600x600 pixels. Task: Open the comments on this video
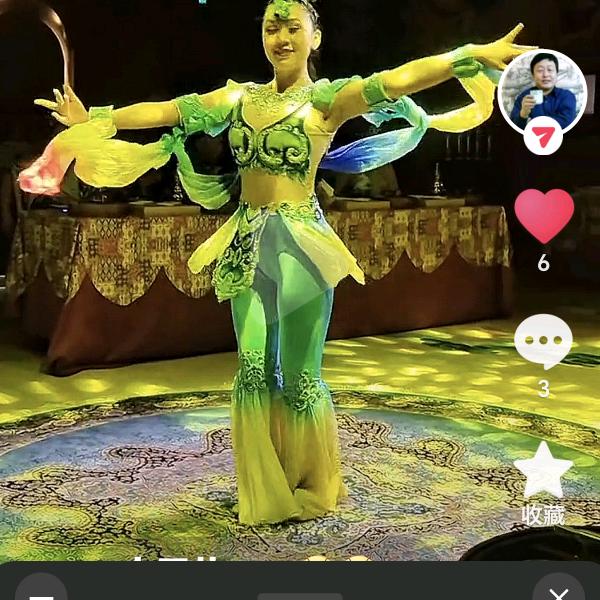coord(543,342)
